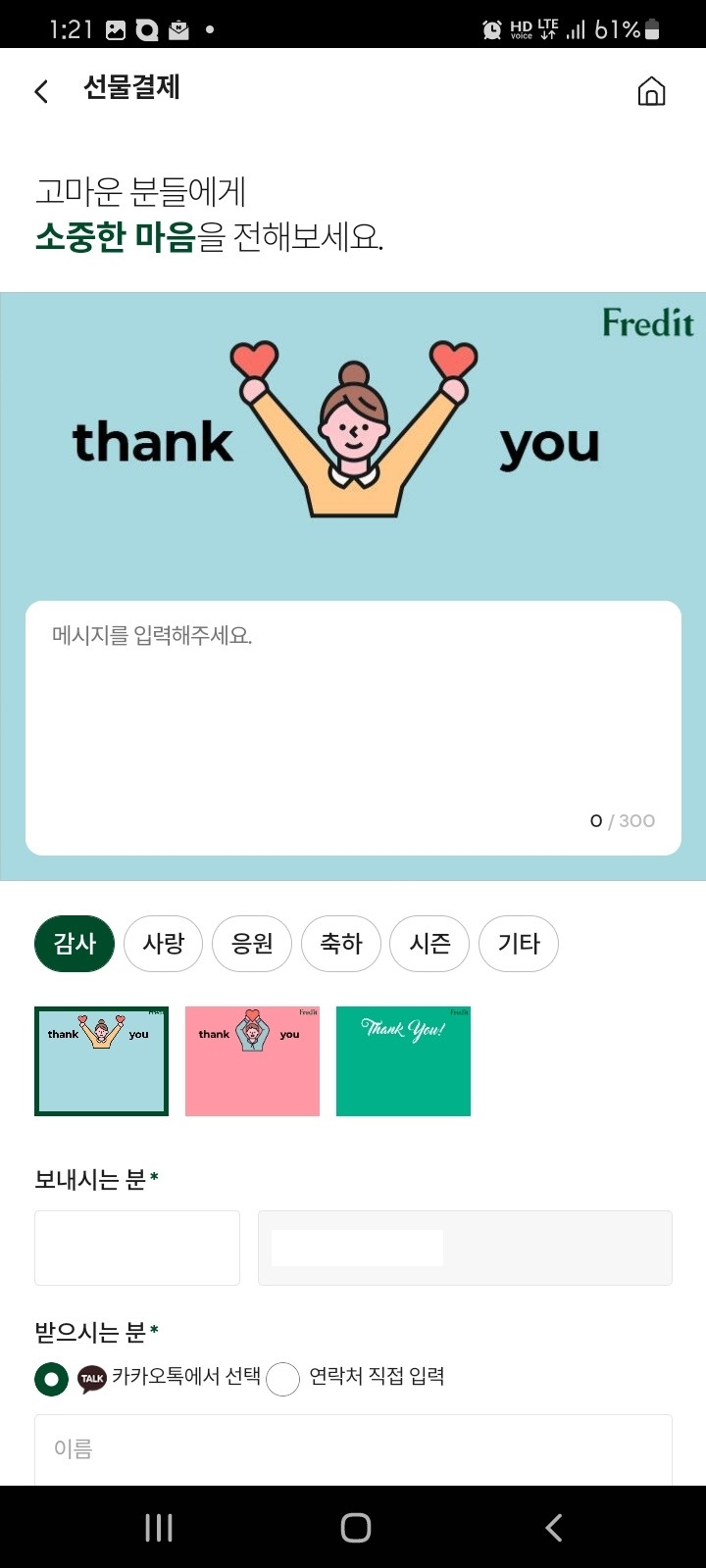Tap the message input saying 메시지를 입력해주세요
Image resolution: width=706 pixels, height=1568 pixels.
tap(353, 725)
